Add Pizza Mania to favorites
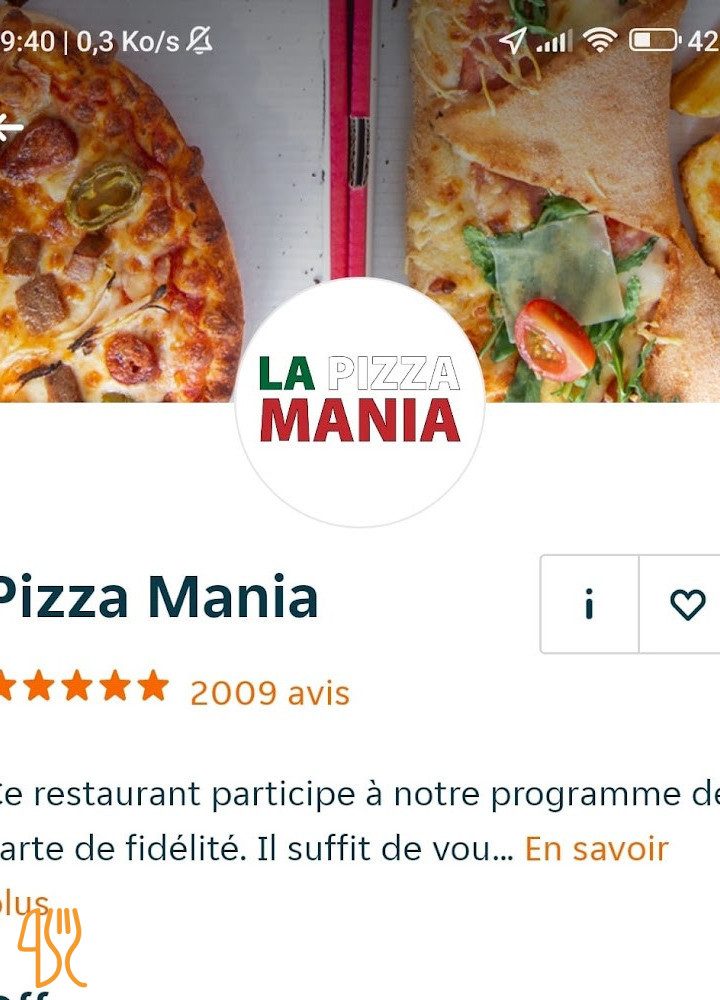Viewport: 720px width, 1000px height. 686,604
